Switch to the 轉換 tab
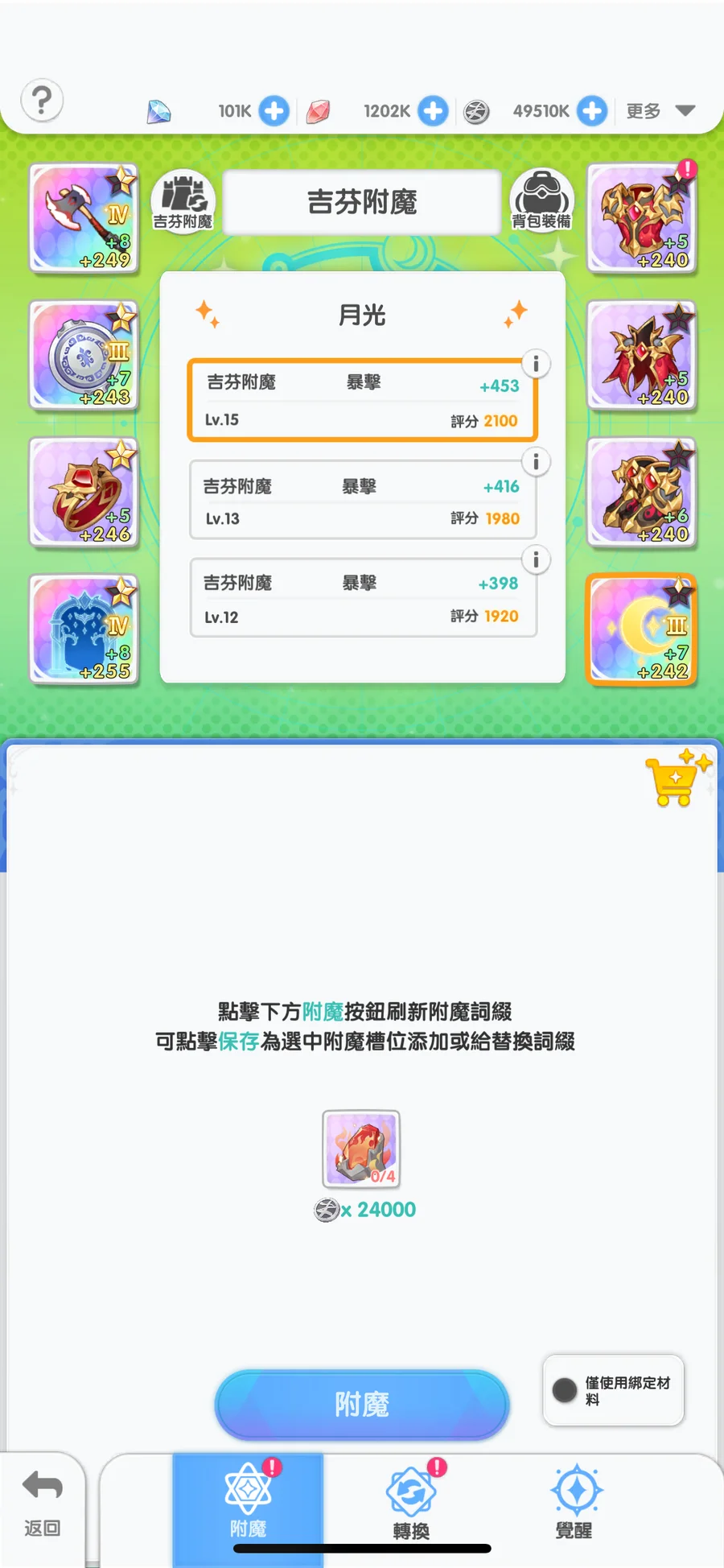 coord(411,1500)
